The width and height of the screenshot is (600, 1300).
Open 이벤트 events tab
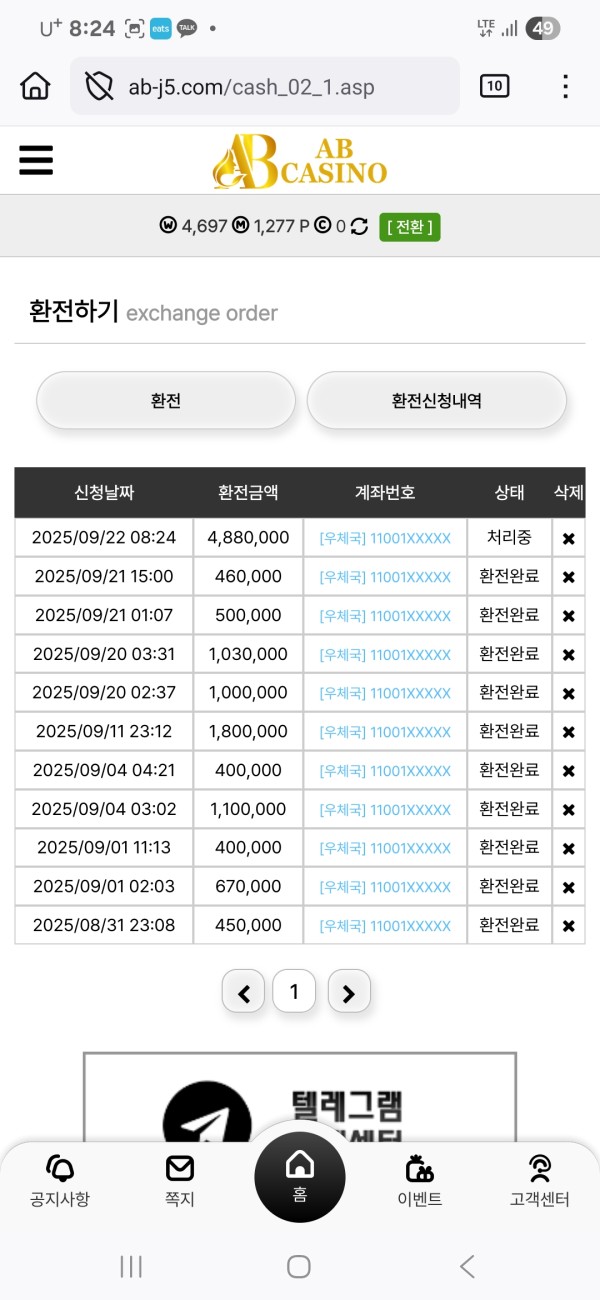point(420,1180)
